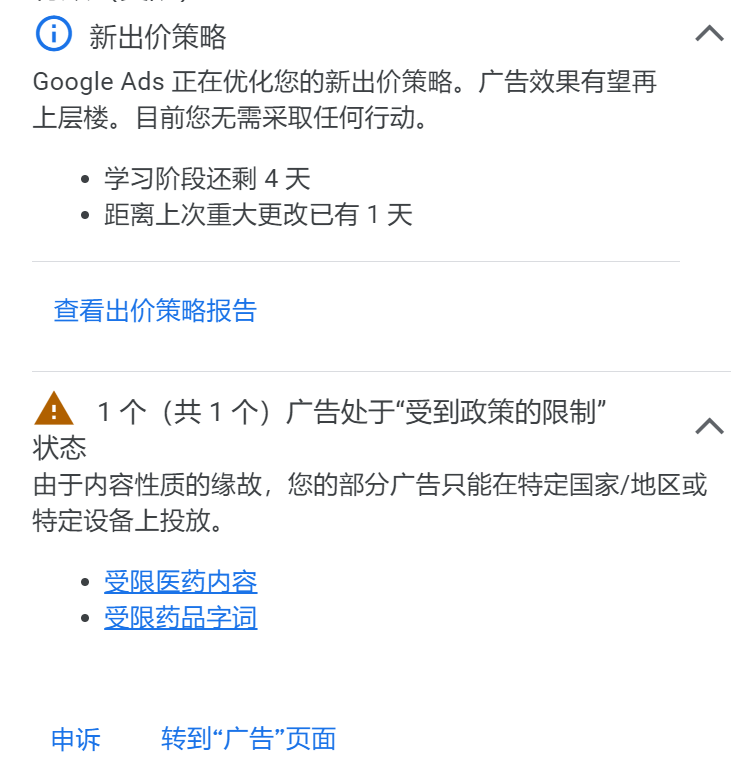Open the 受限药品字词 policy link
The image size is (753, 776).
click(x=180, y=618)
